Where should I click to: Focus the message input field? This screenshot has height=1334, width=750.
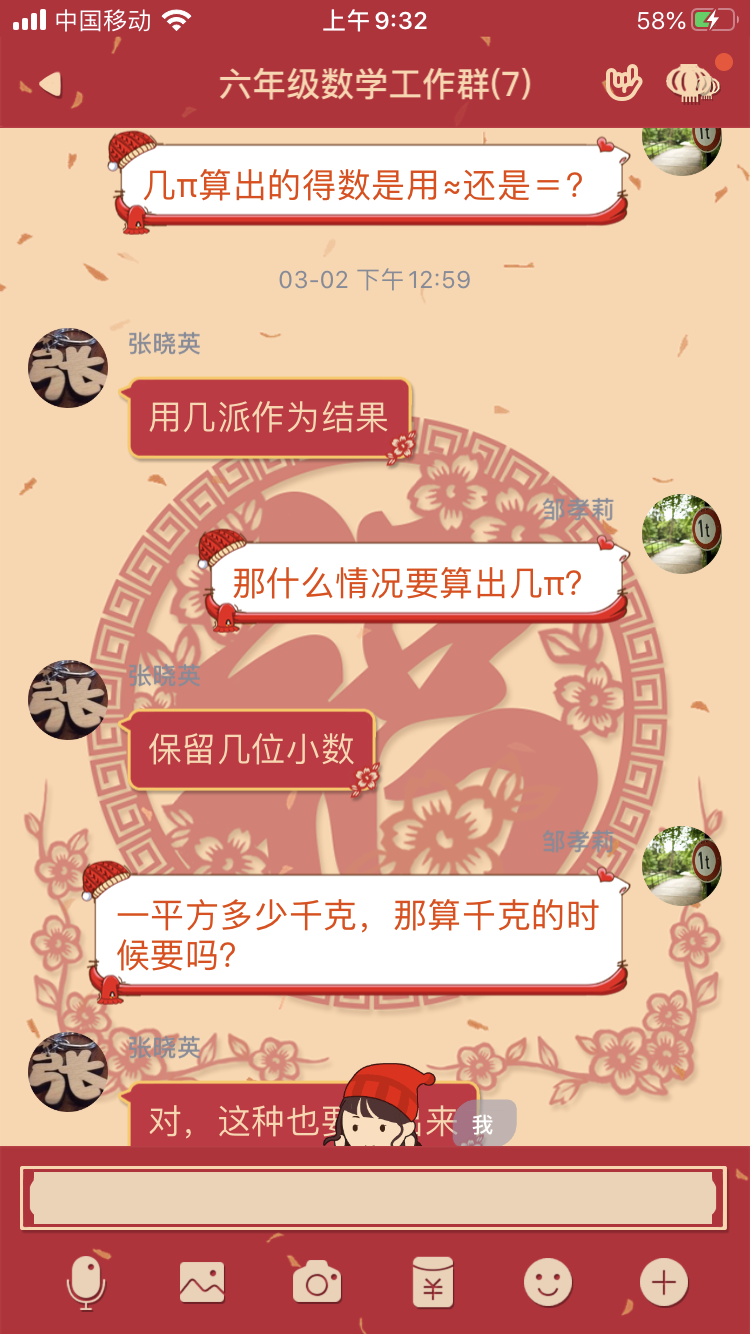(373, 1197)
